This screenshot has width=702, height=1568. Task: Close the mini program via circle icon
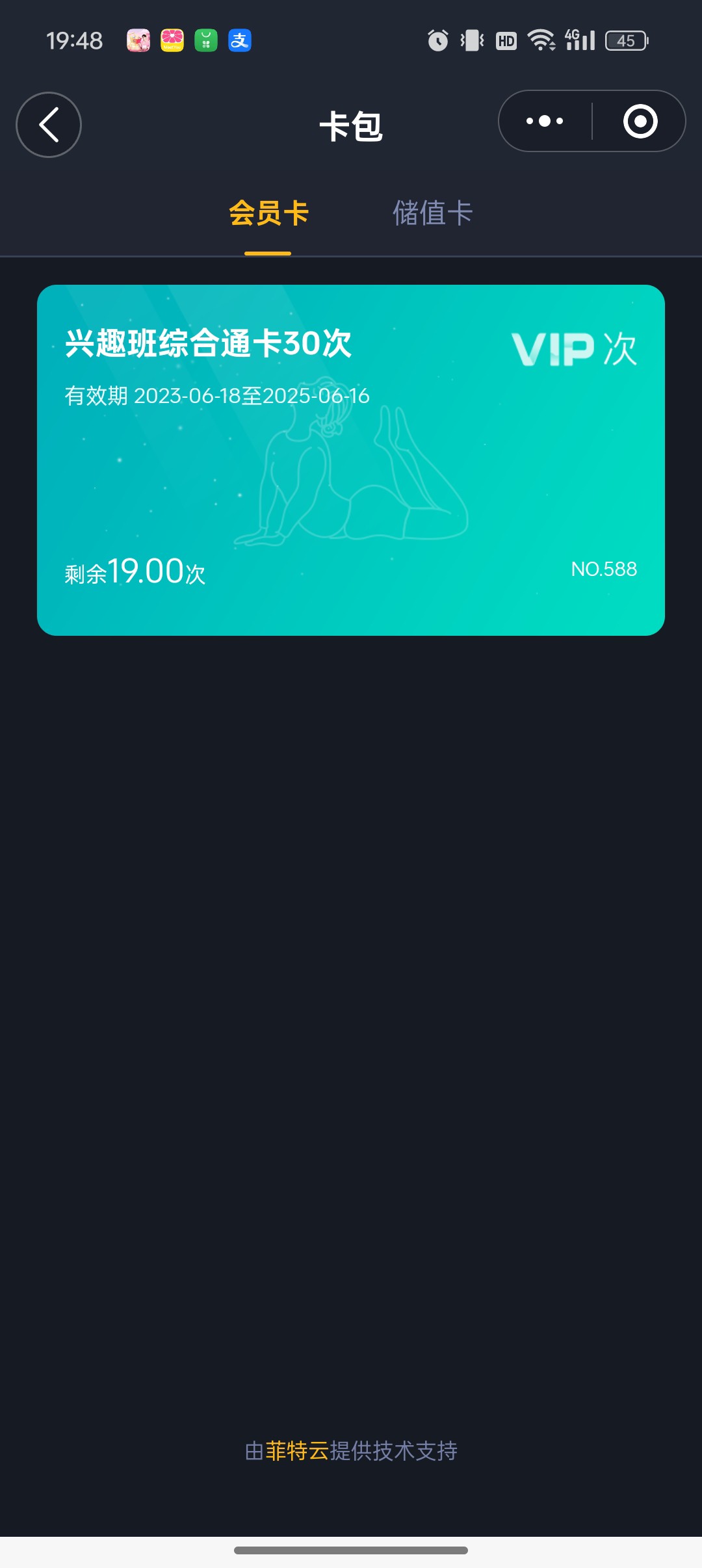point(640,121)
